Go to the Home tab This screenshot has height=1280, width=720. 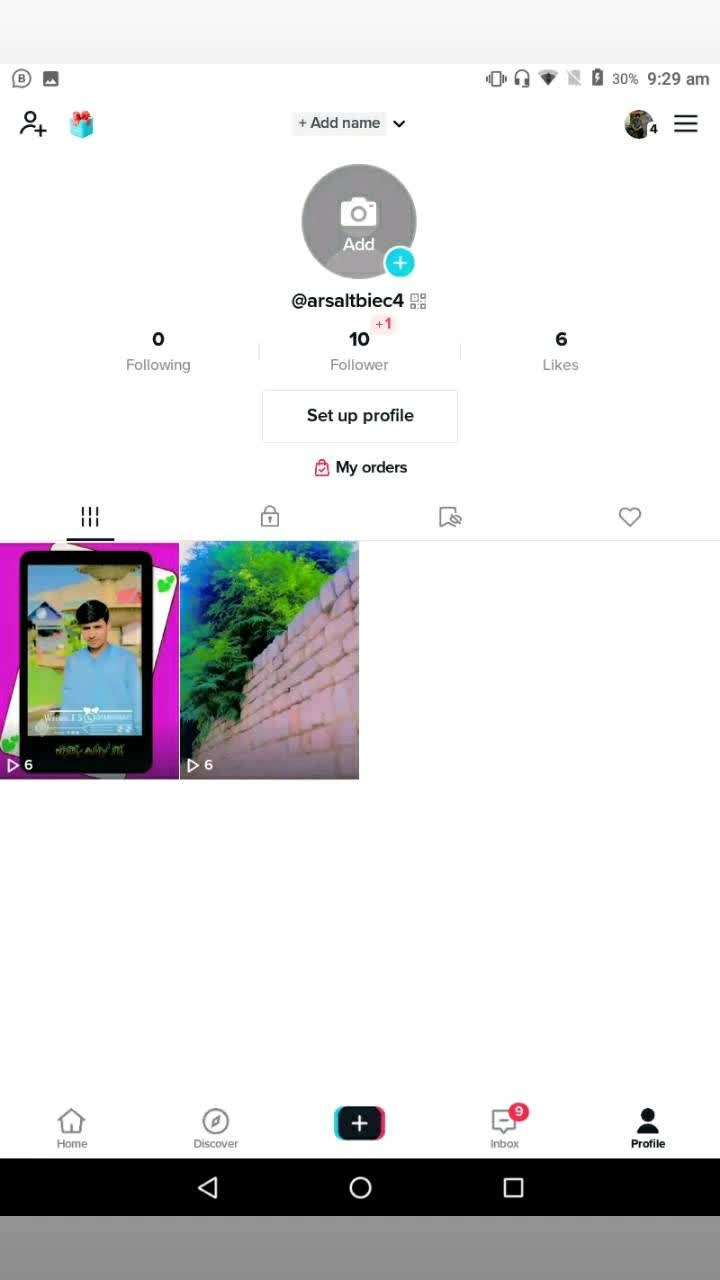72,1129
